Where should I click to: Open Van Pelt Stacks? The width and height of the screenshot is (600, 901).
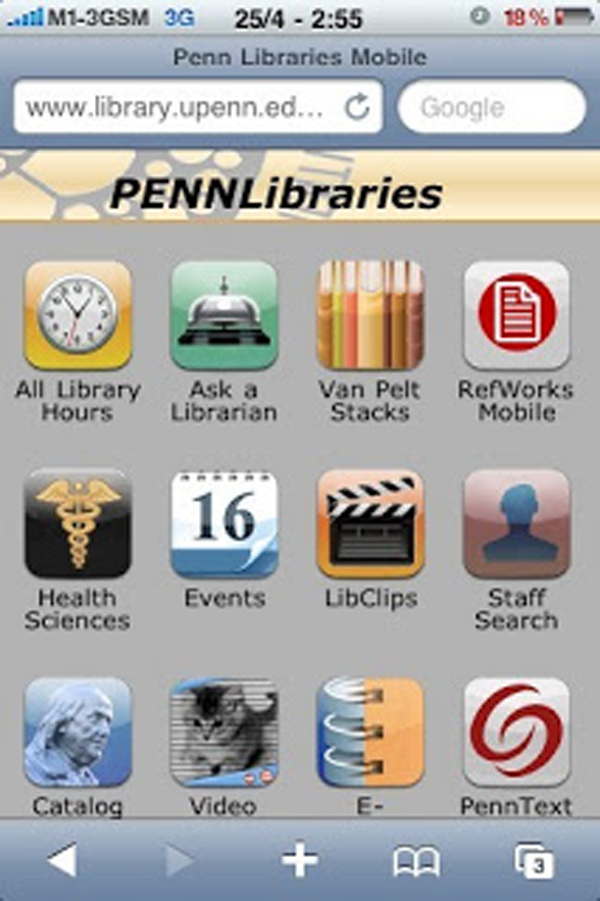pyautogui.click(x=370, y=316)
